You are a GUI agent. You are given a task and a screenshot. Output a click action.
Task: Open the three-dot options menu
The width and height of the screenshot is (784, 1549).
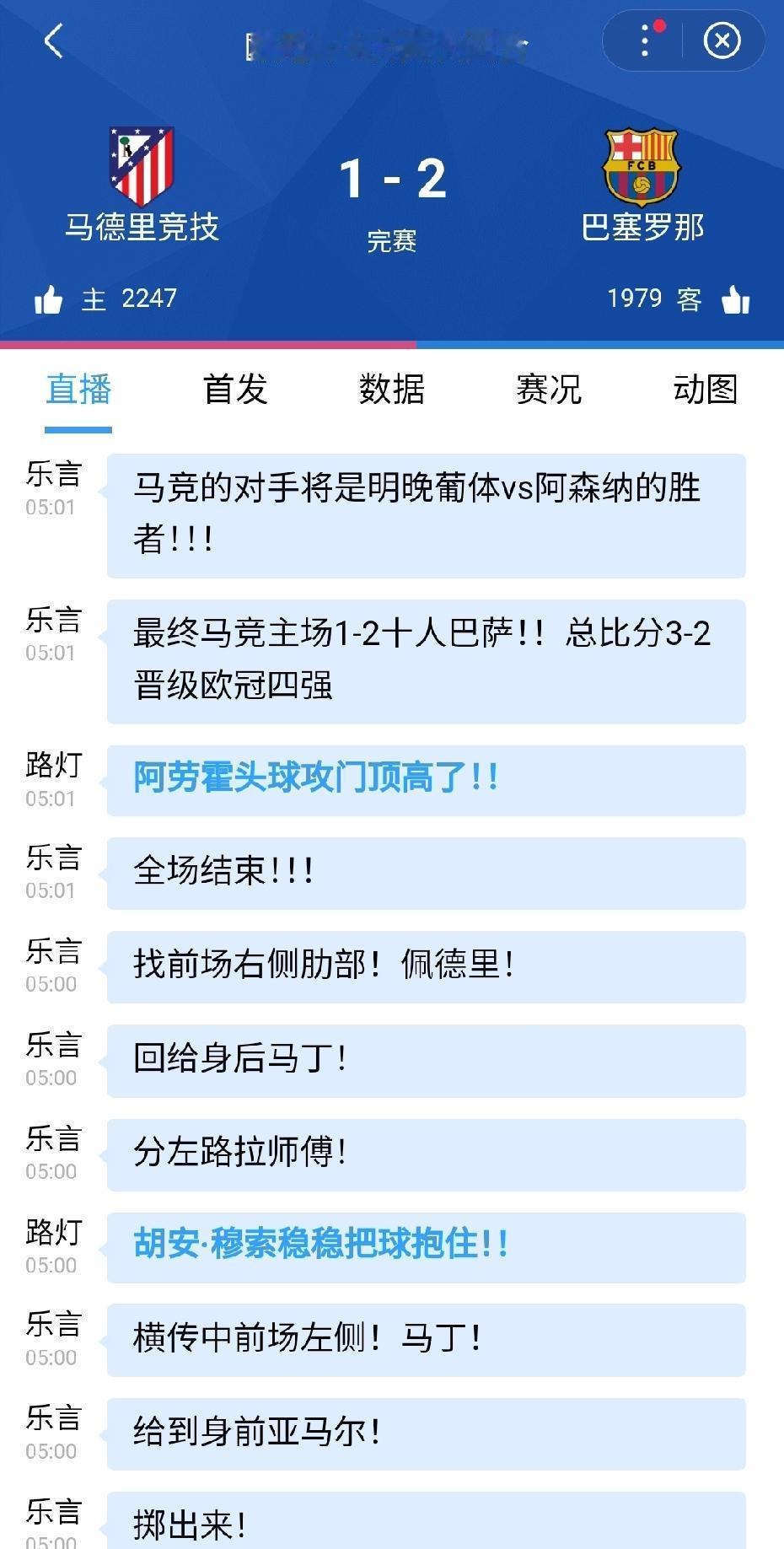click(x=644, y=40)
